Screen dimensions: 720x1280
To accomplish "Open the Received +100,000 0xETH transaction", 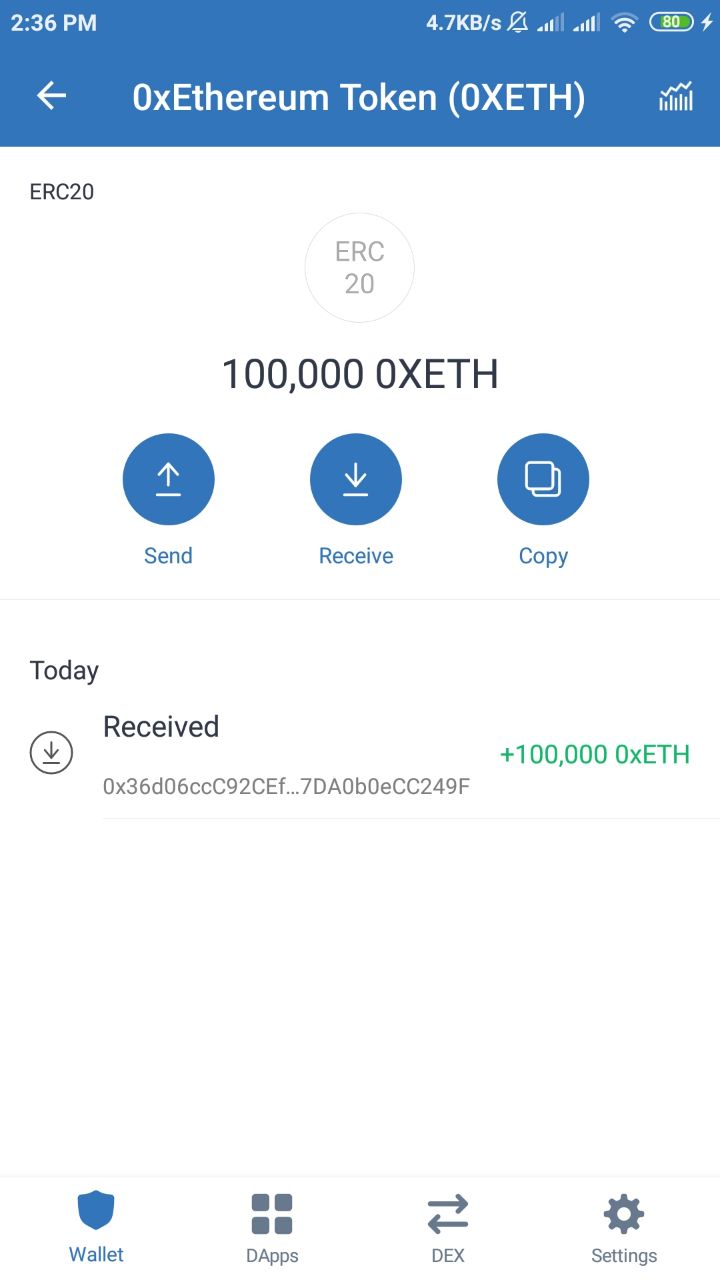I will [x=360, y=755].
